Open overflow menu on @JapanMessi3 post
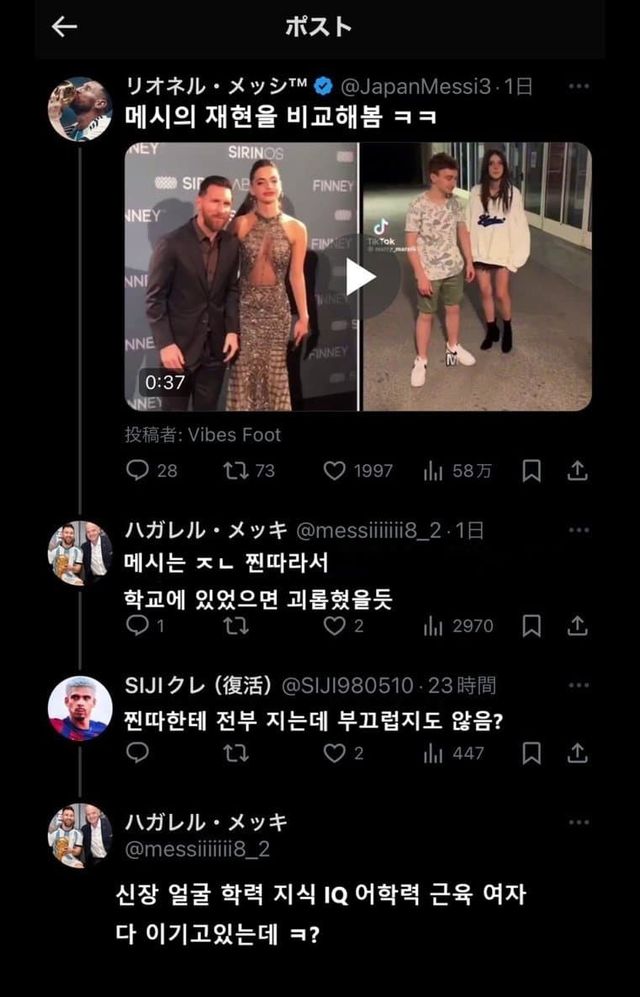The width and height of the screenshot is (640, 997). point(578,87)
